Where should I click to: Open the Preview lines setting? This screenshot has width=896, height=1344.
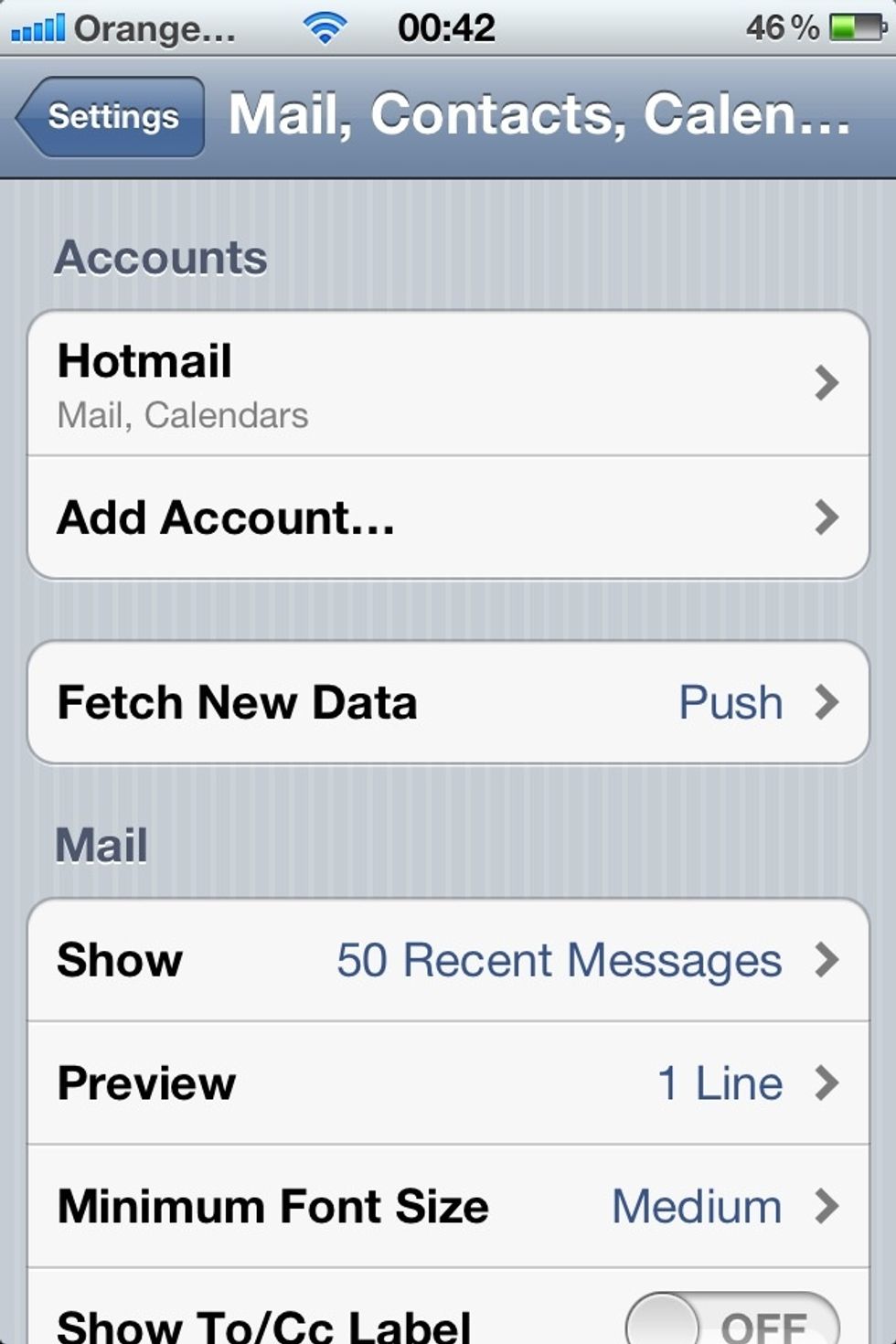(448, 1083)
